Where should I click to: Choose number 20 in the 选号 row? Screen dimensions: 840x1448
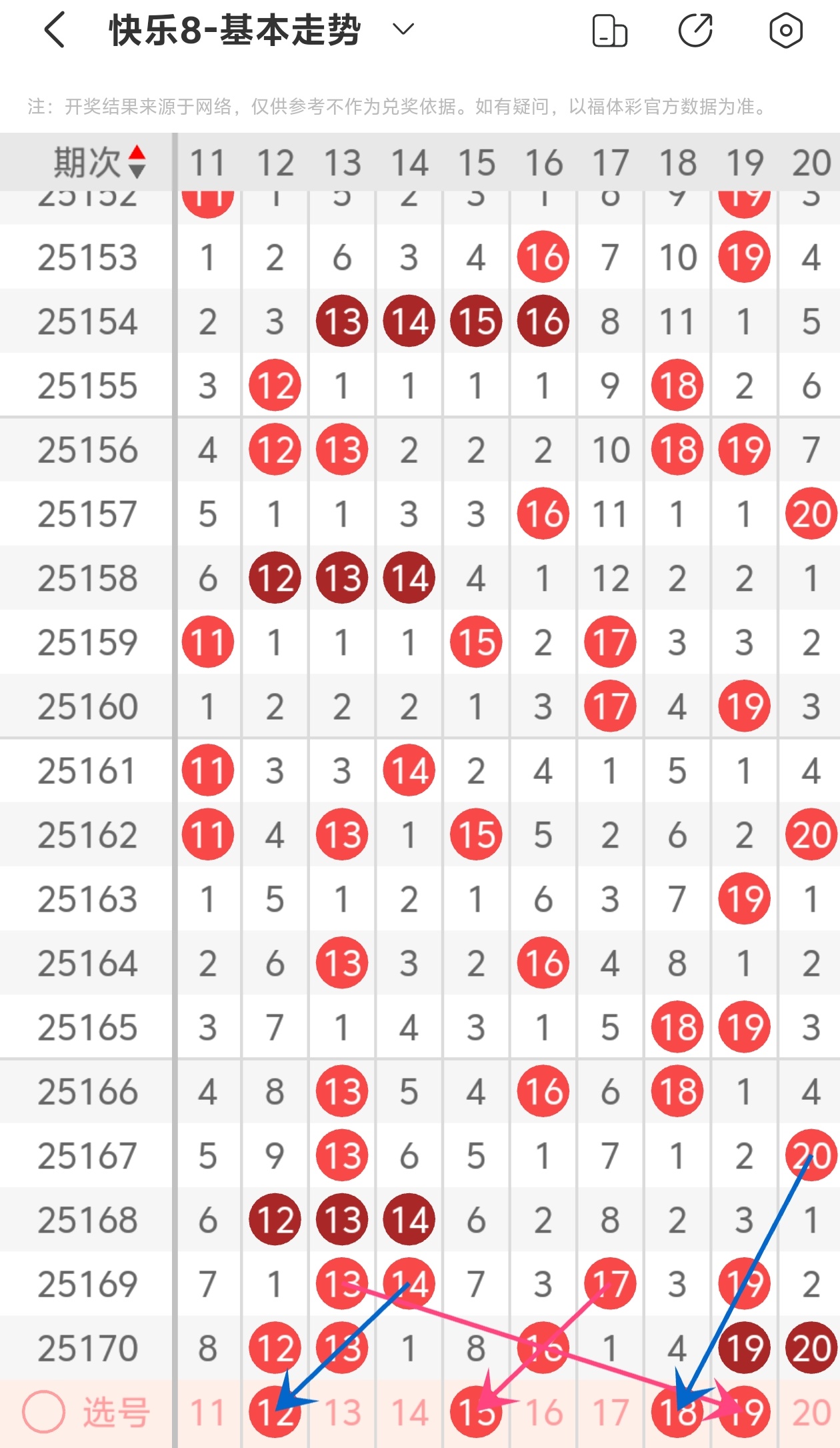(811, 1413)
